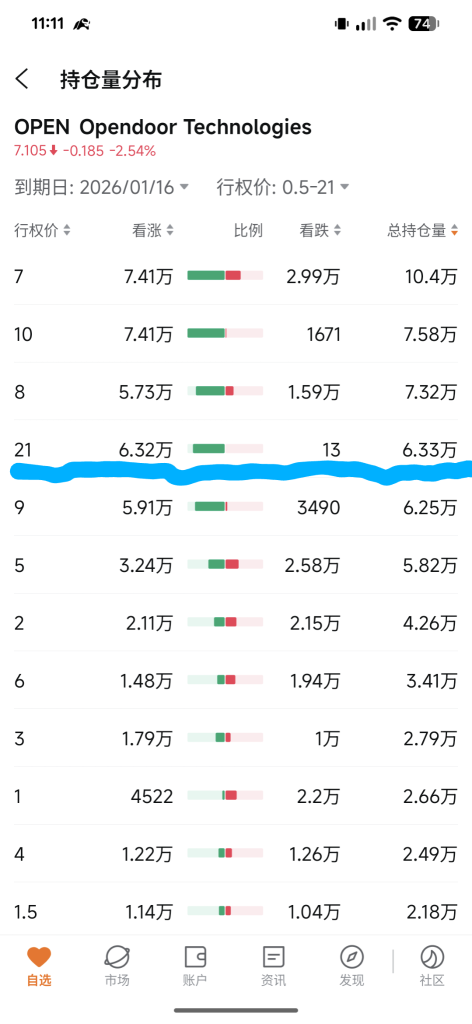Open the 账户 tab
The image size is (472, 1024).
coord(195,966)
